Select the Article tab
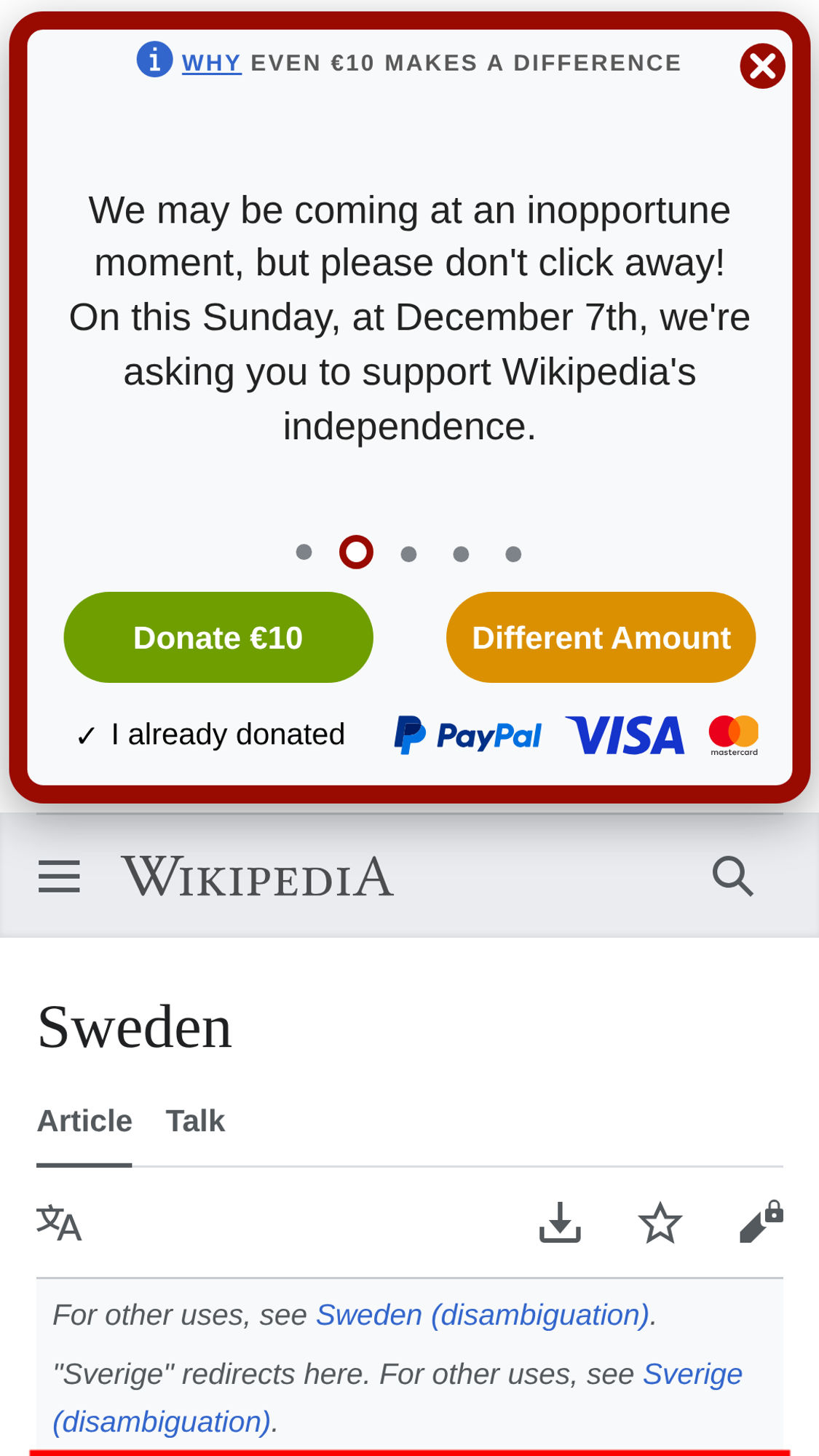The image size is (819, 1456). coord(84,1121)
